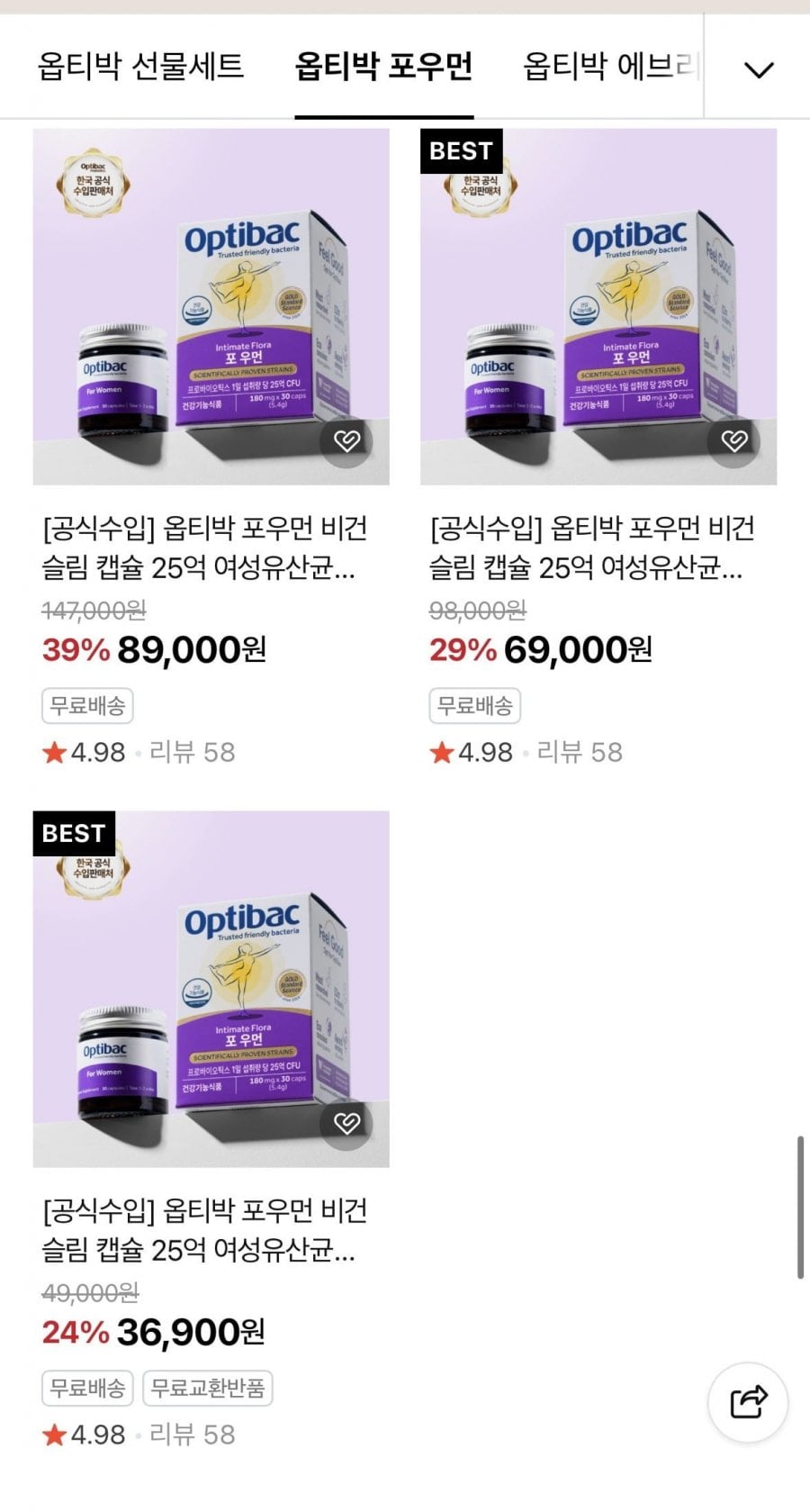Tap the floating share button
The width and height of the screenshot is (810, 1512).
click(748, 1402)
